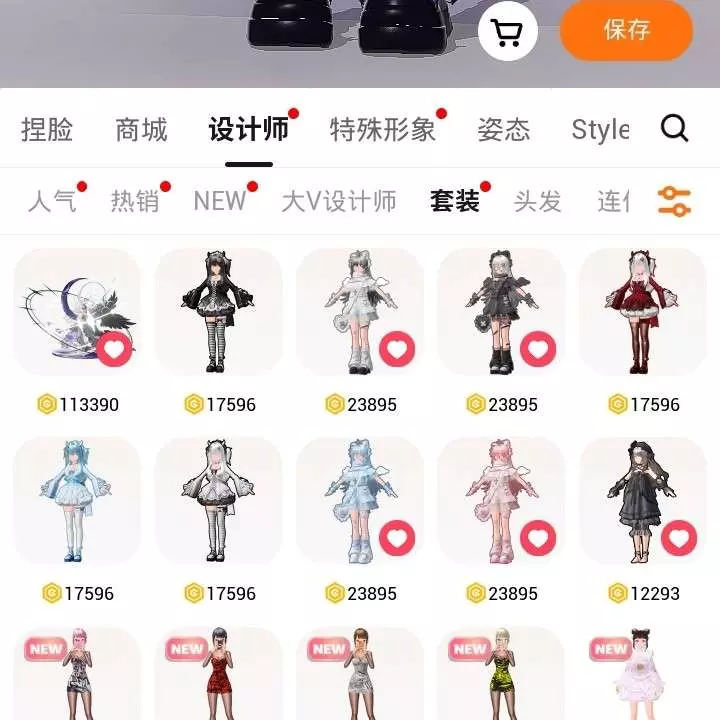
Task: Tap the heart on the 12293 outfit
Action: click(x=680, y=538)
